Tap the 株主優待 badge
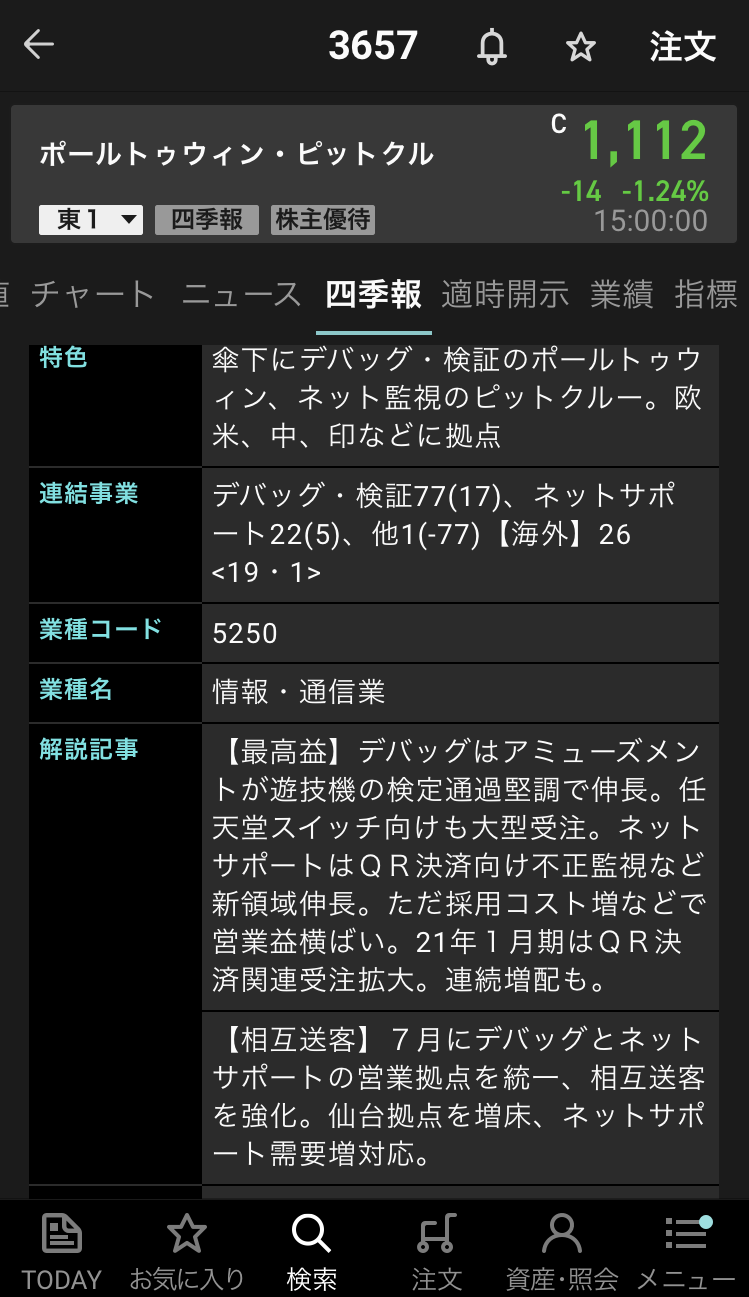749x1297 pixels. (x=323, y=220)
